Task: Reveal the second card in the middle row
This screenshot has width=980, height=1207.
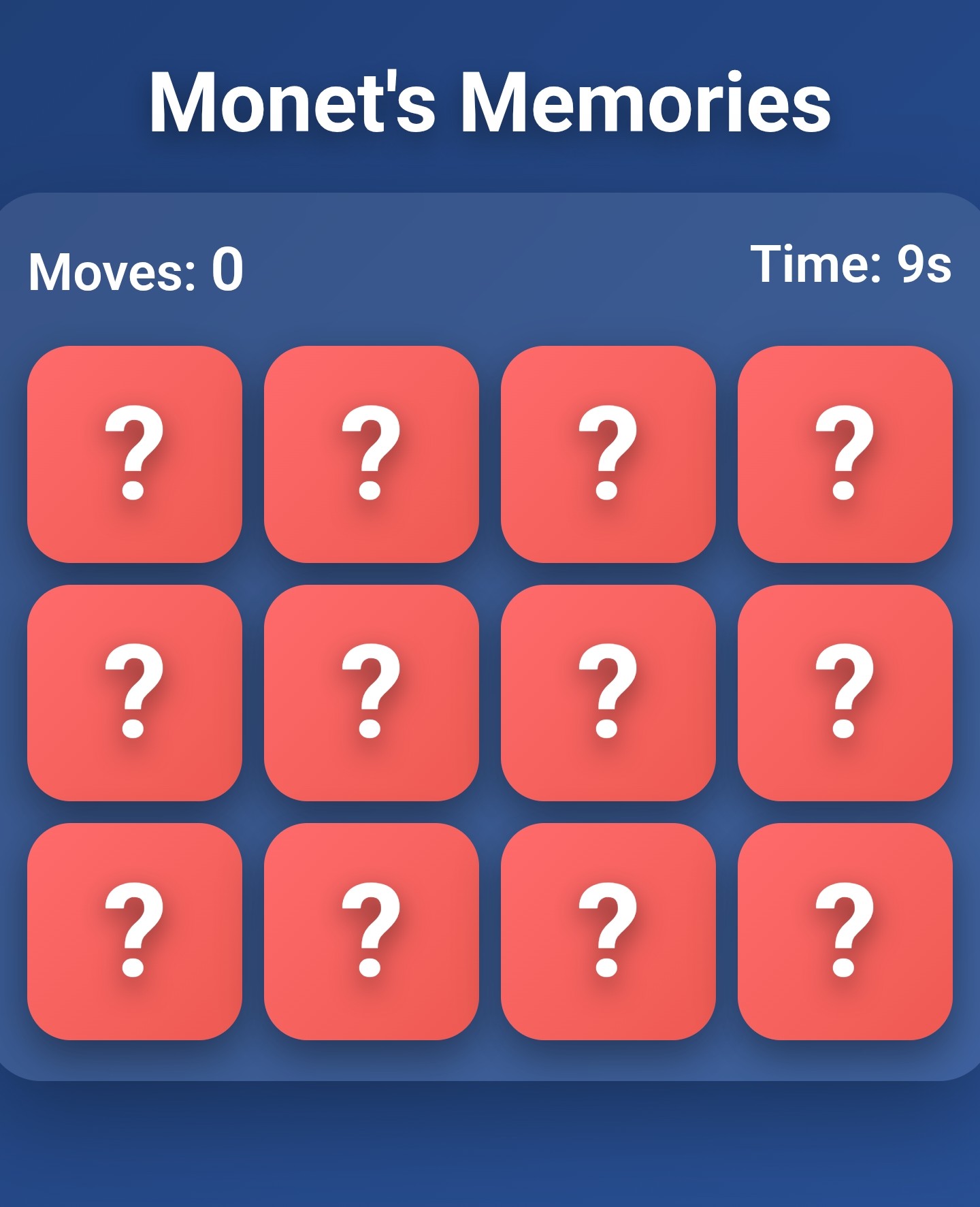Action: coord(372,692)
